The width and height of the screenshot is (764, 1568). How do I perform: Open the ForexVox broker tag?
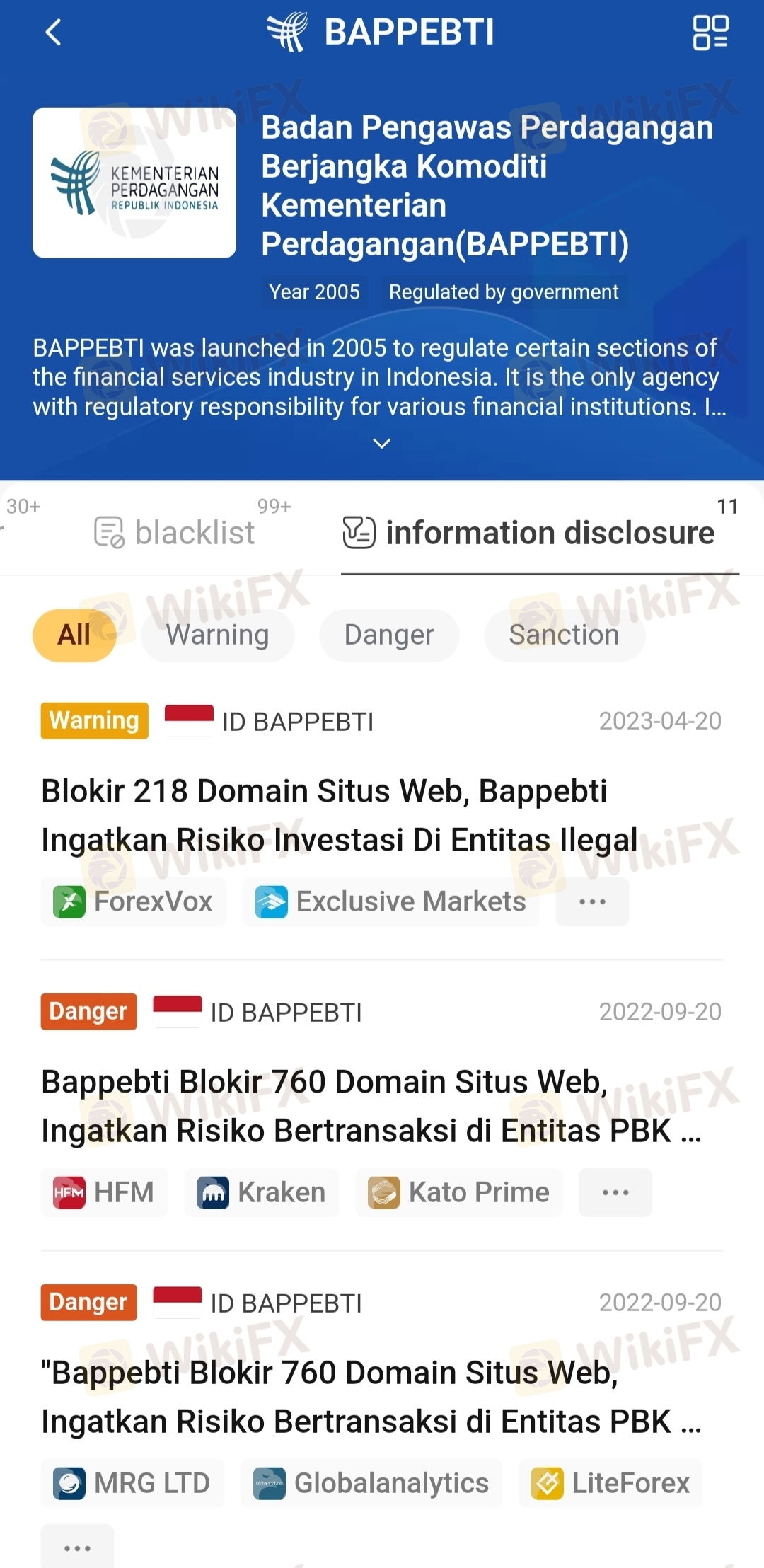pyautogui.click(x=134, y=901)
